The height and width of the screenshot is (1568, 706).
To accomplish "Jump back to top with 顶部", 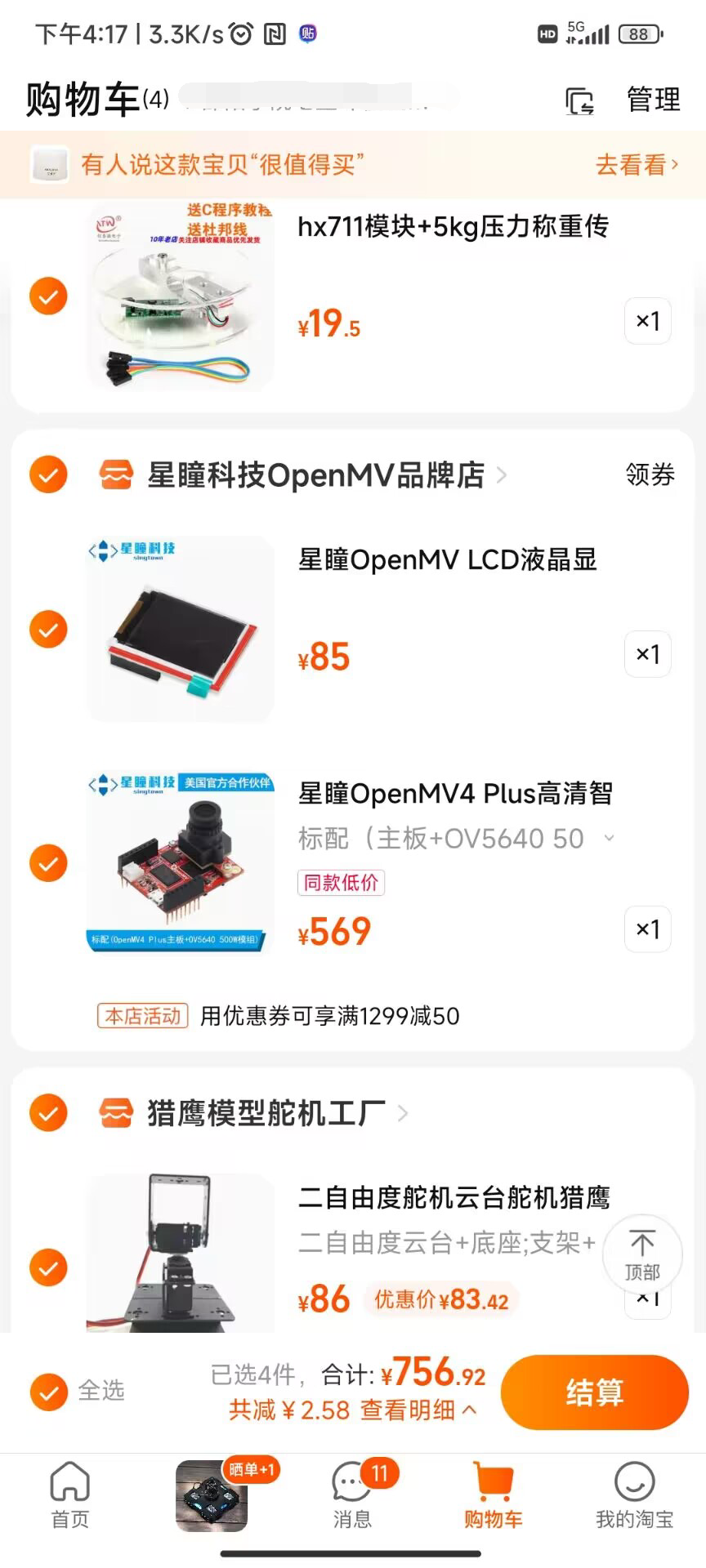I will point(642,1254).
